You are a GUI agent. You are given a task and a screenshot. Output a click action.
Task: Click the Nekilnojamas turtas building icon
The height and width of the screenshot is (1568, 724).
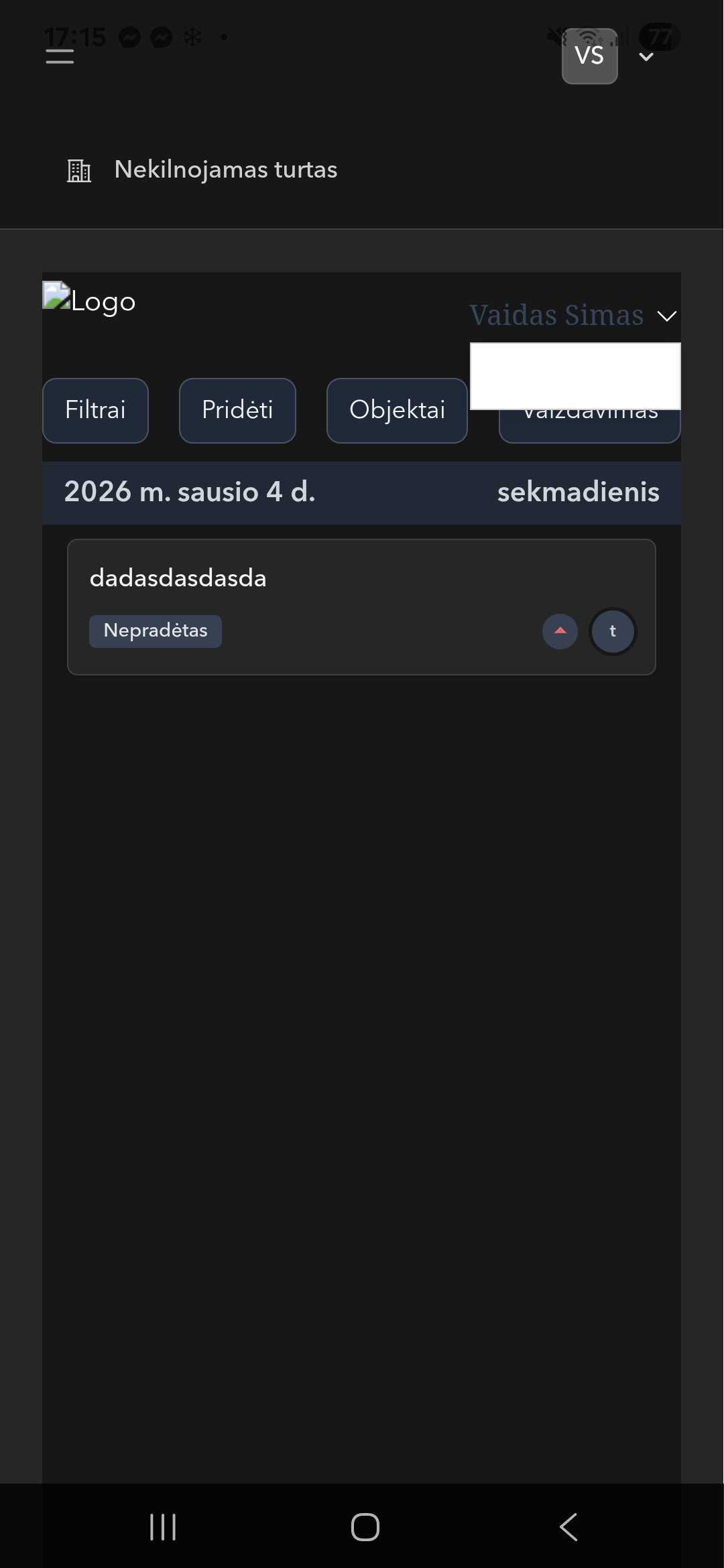[79, 170]
